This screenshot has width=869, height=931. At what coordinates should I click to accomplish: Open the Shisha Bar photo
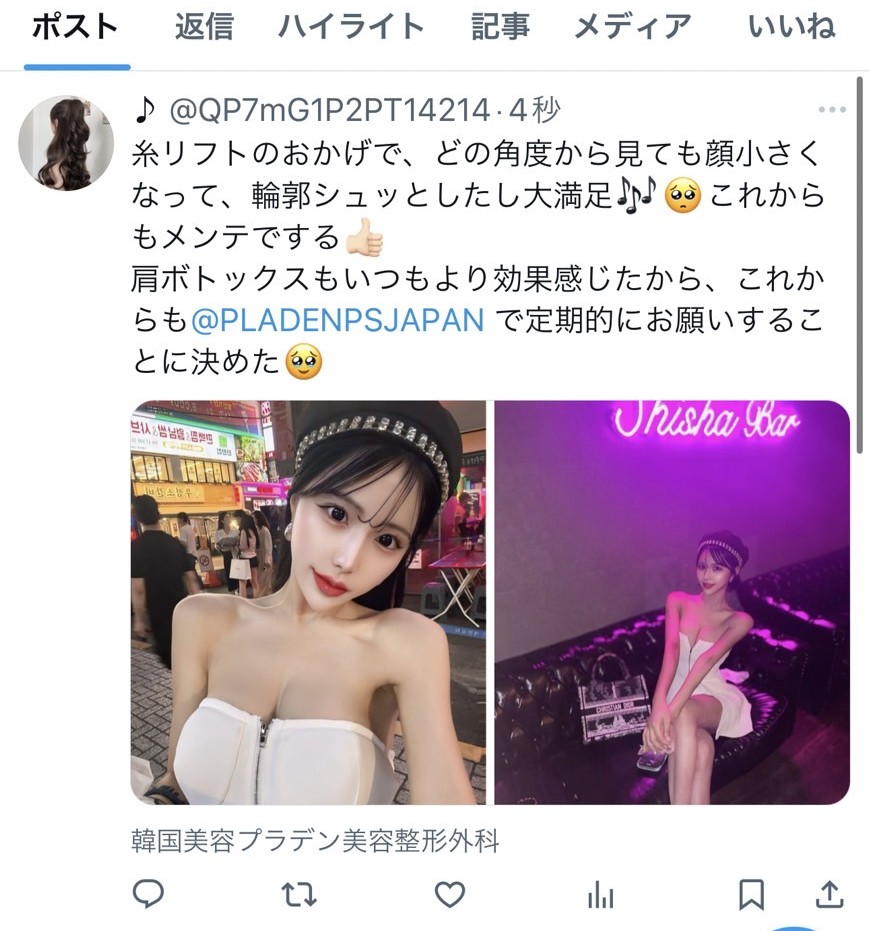[672, 602]
